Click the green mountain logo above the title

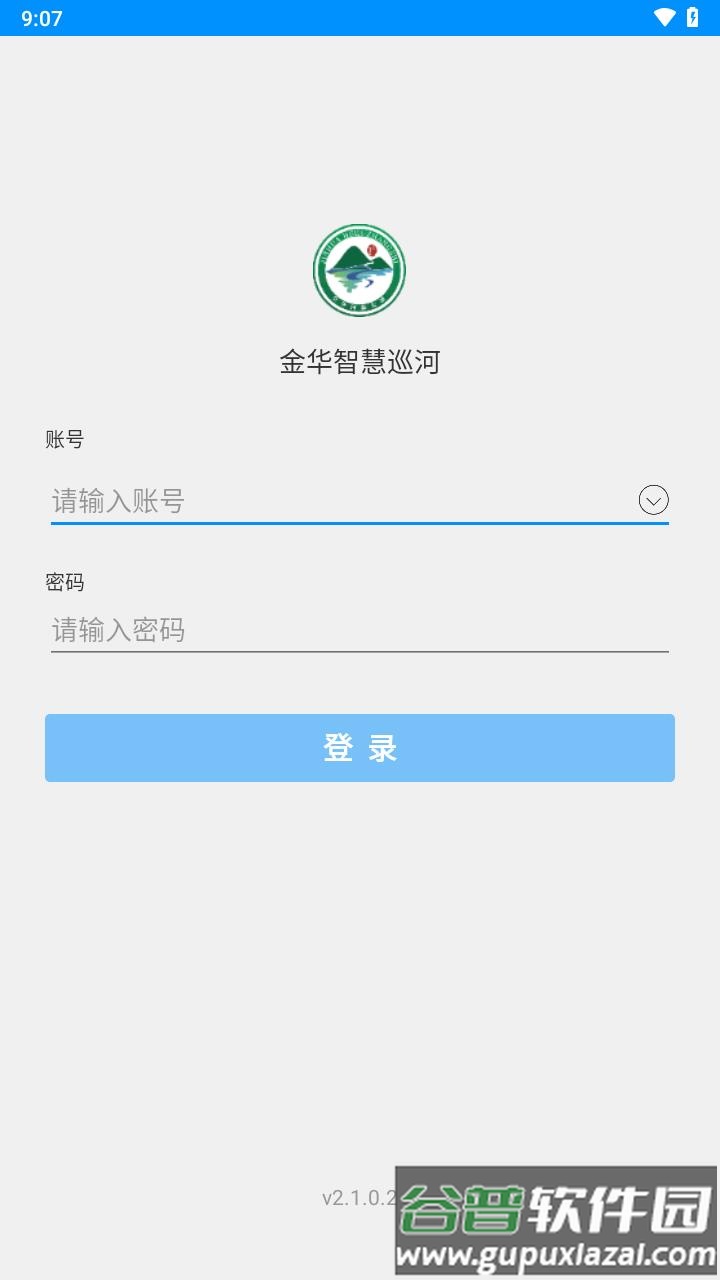pos(360,266)
